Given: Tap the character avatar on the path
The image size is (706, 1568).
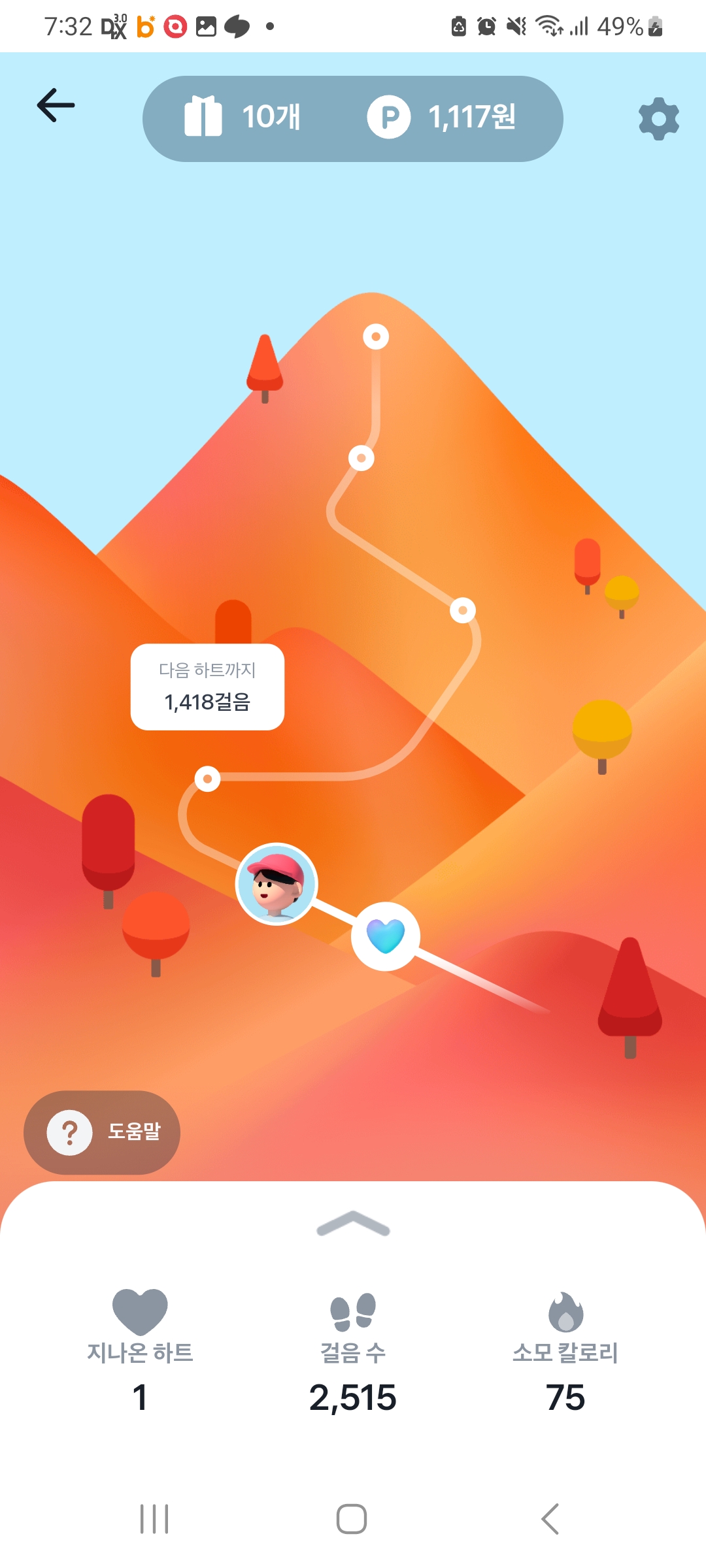Looking at the screenshot, I should click(277, 884).
